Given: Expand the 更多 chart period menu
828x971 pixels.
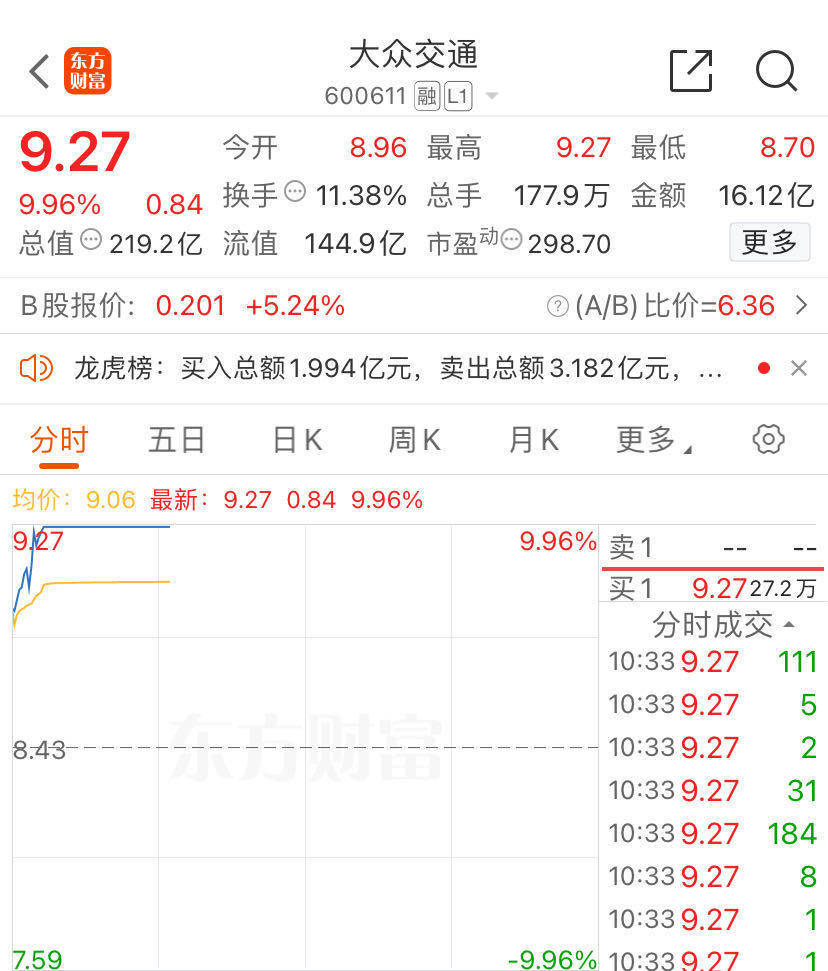Looking at the screenshot, I should [653, 440].
